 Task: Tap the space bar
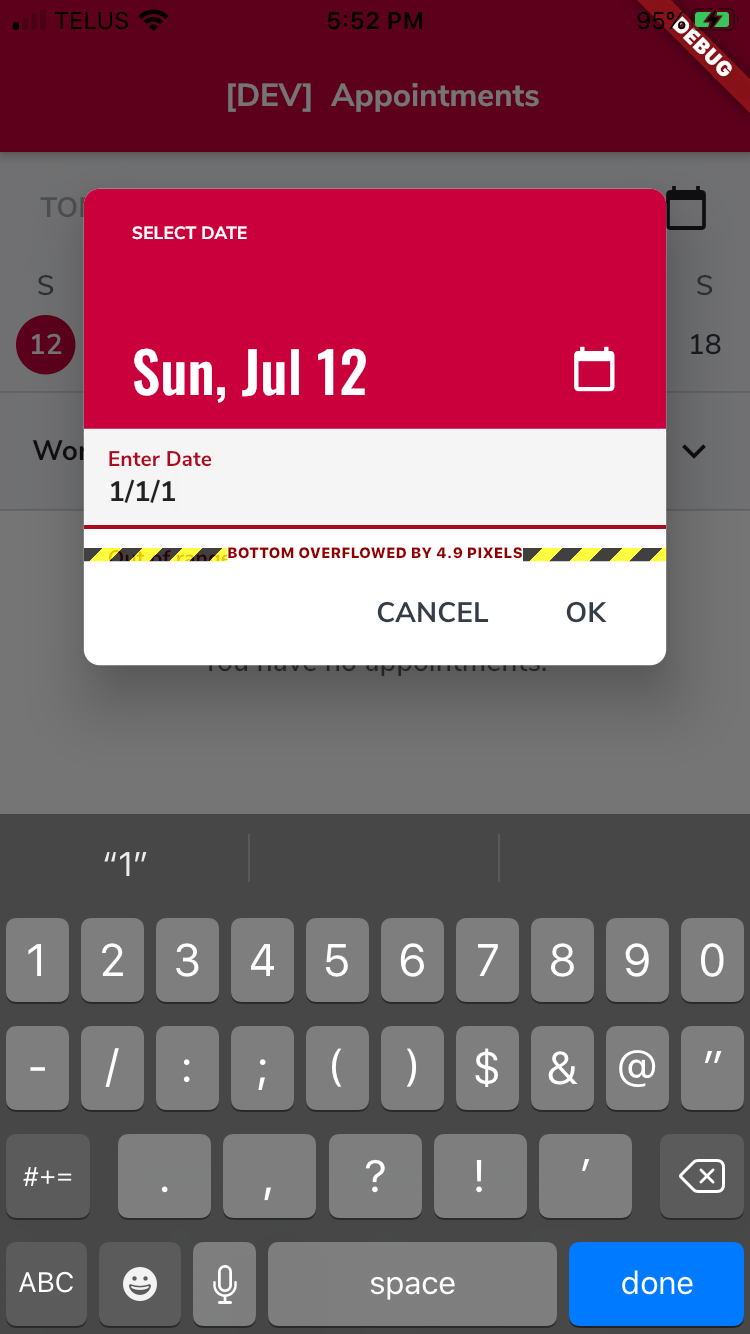[412, 1283]
